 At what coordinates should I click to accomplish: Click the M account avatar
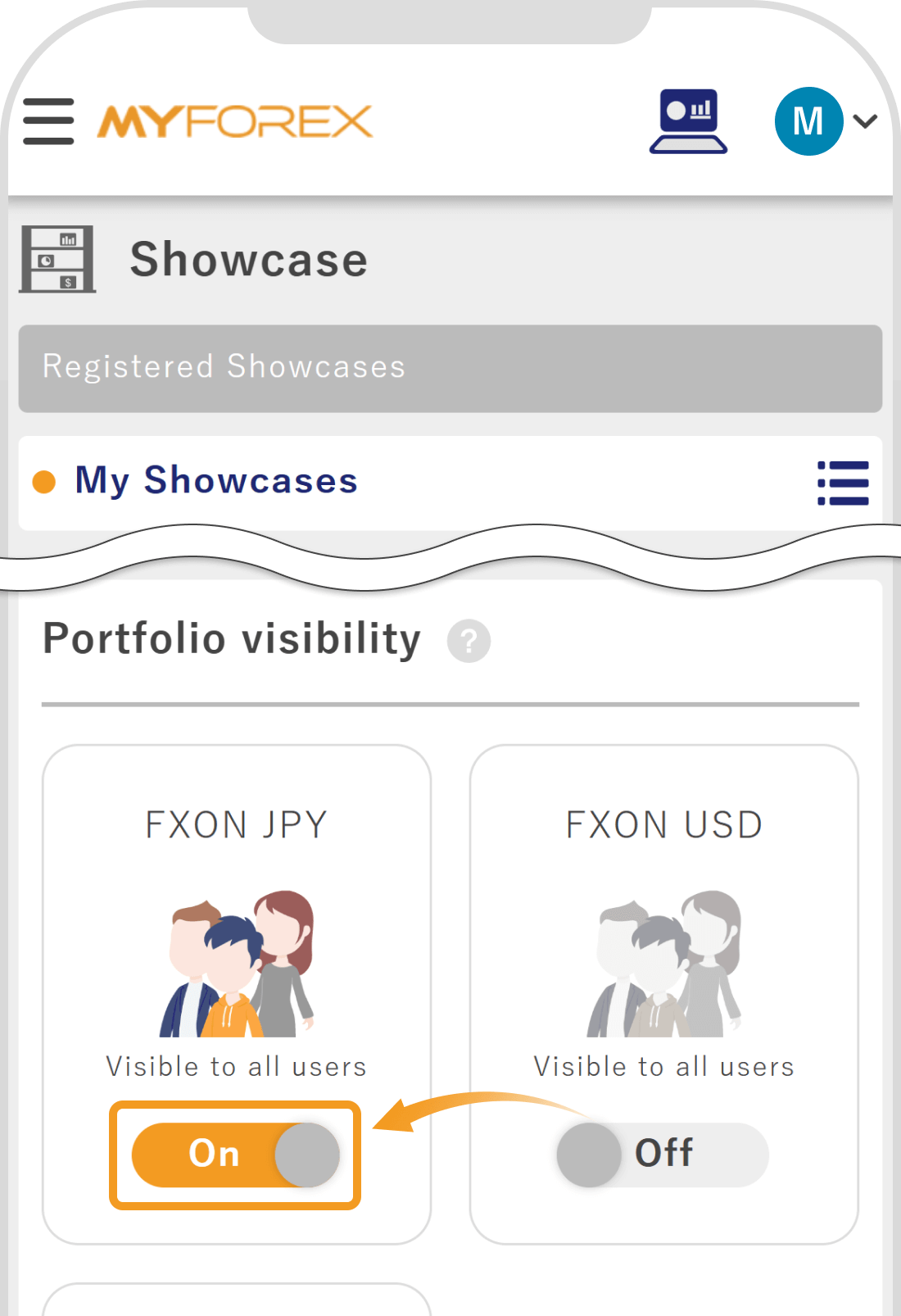[x=808, y=120]
